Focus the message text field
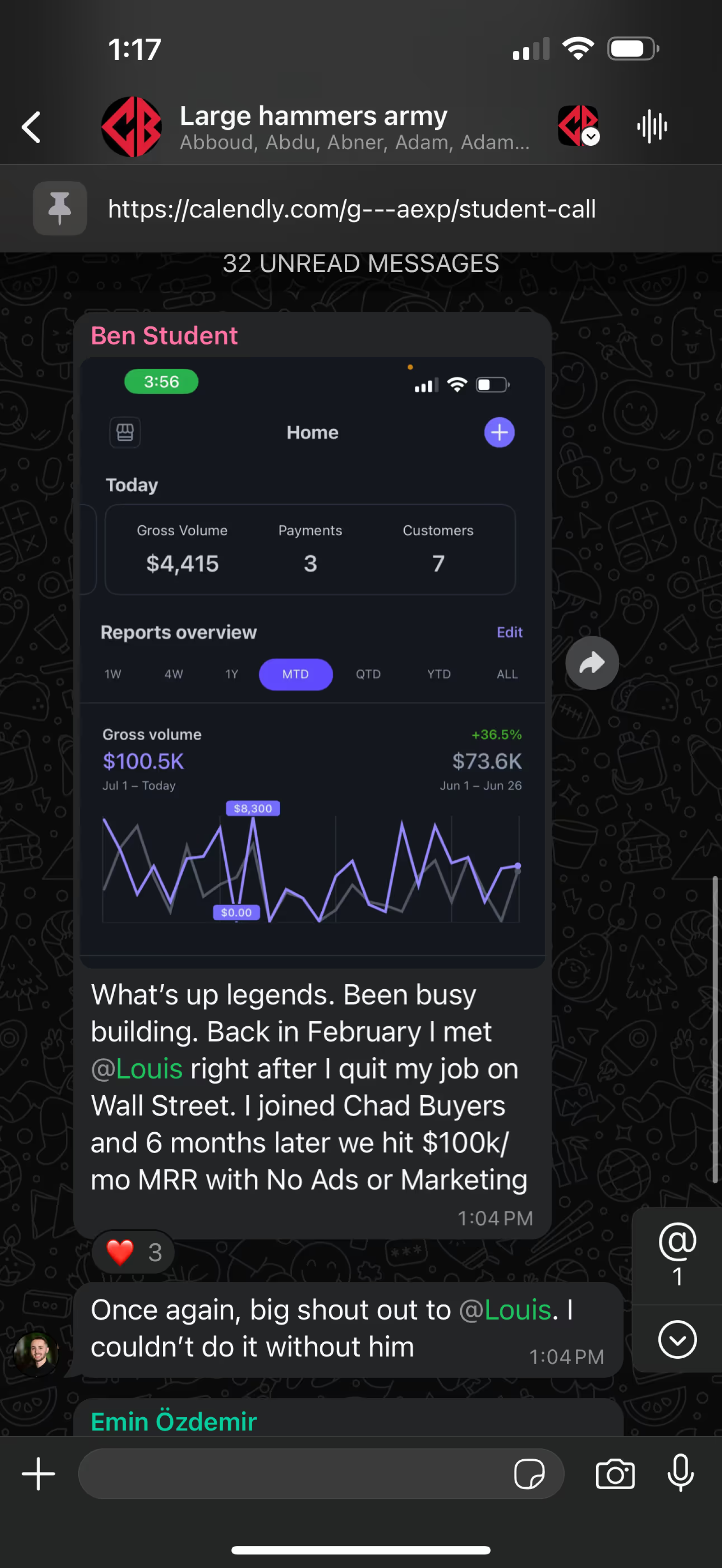Viewport: 722px width, 1568px height. pos(292,1474)
